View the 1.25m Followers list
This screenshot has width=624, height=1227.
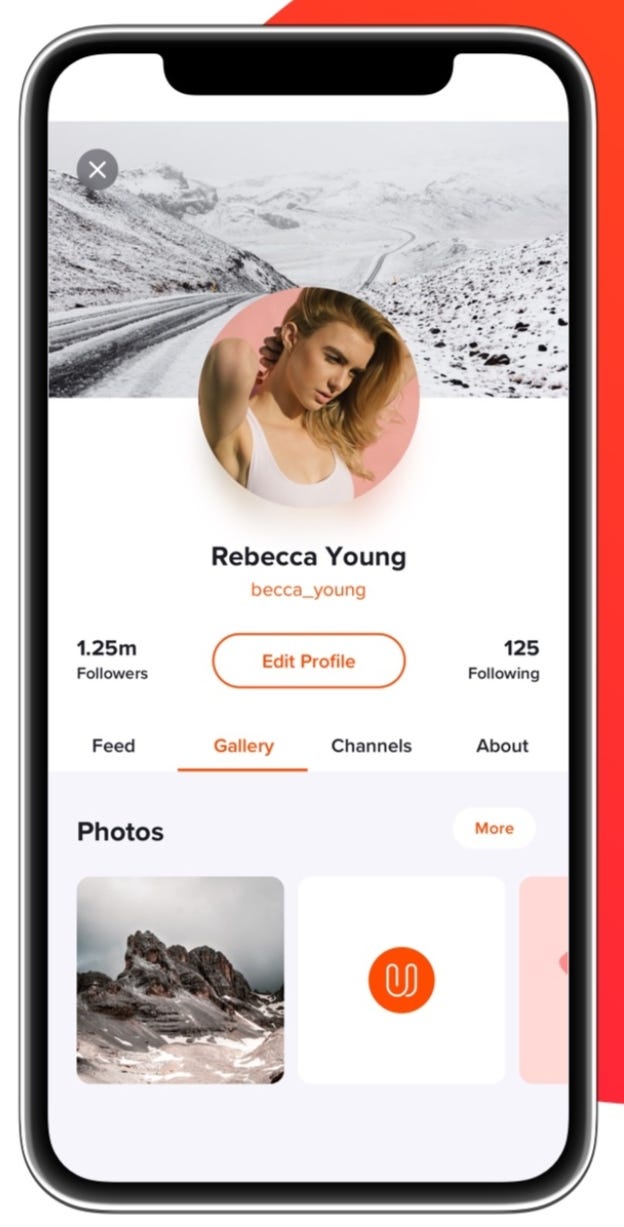point(112,660)
